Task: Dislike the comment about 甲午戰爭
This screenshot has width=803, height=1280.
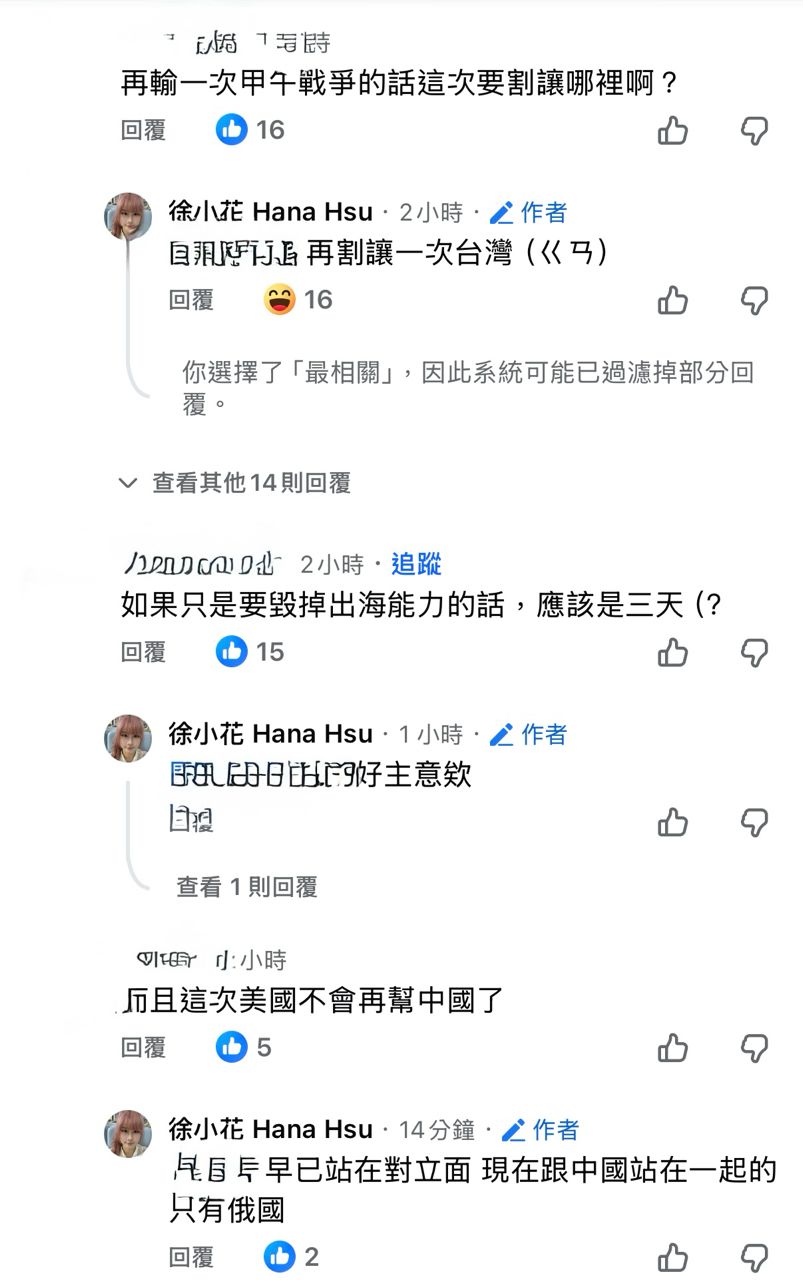Action: [754, 130]
